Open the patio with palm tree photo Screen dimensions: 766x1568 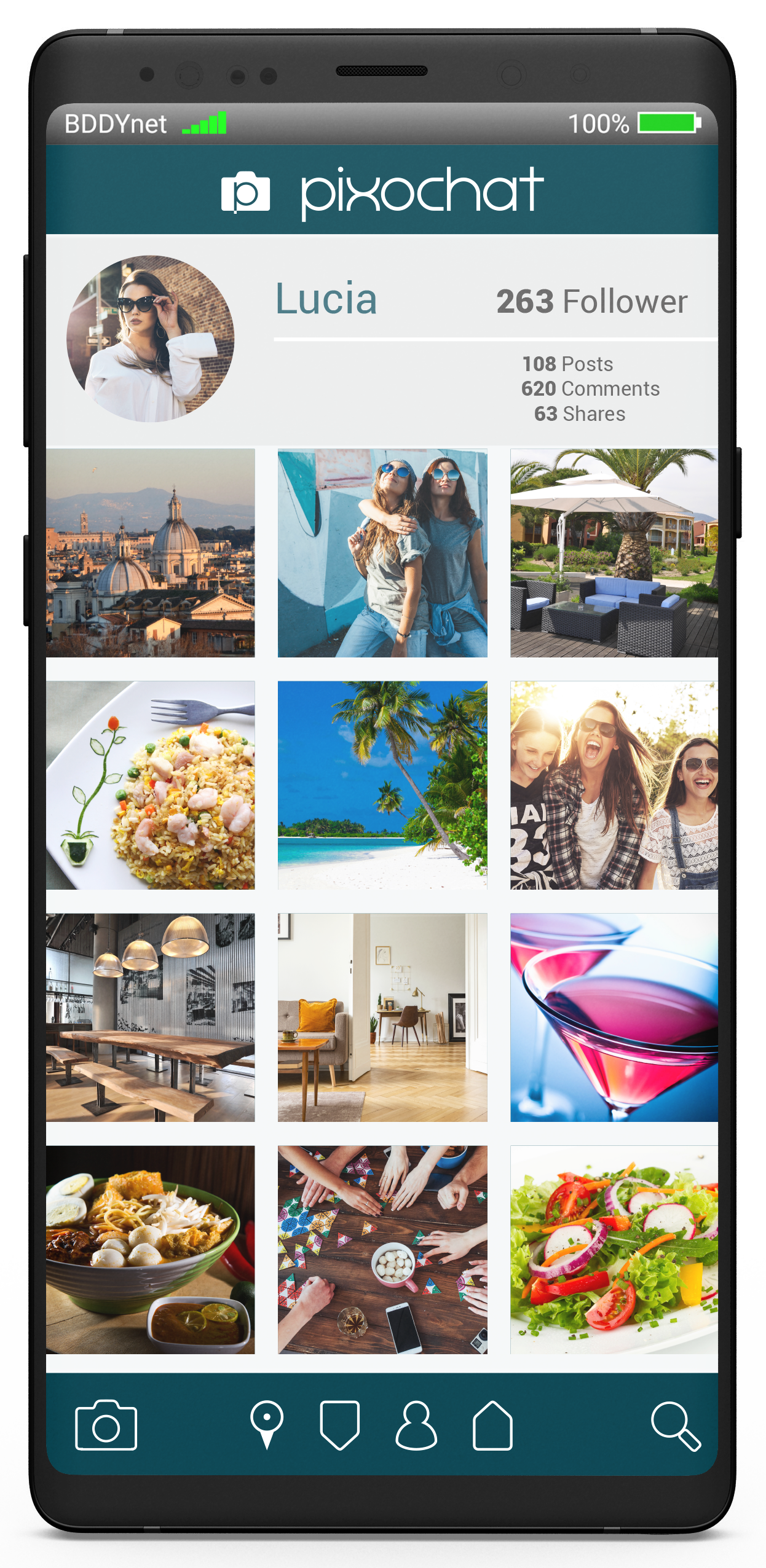tap(614, 553)
